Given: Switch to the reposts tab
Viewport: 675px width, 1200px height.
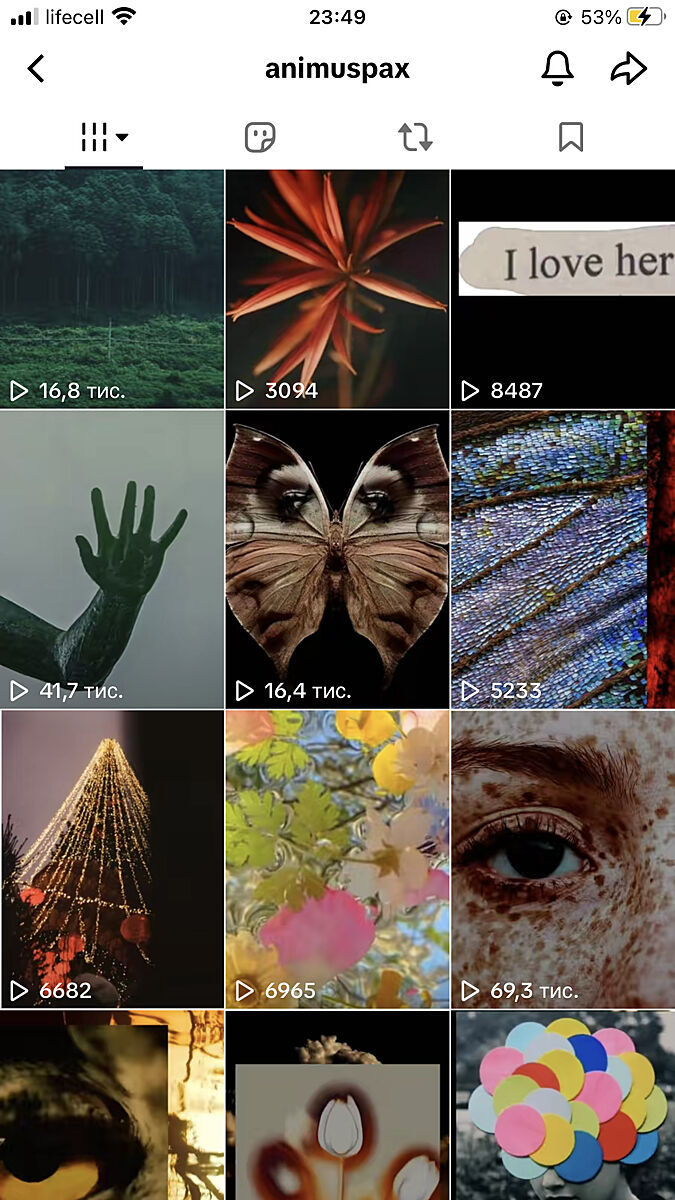Looking at the screenshot, I should [415, 137].
